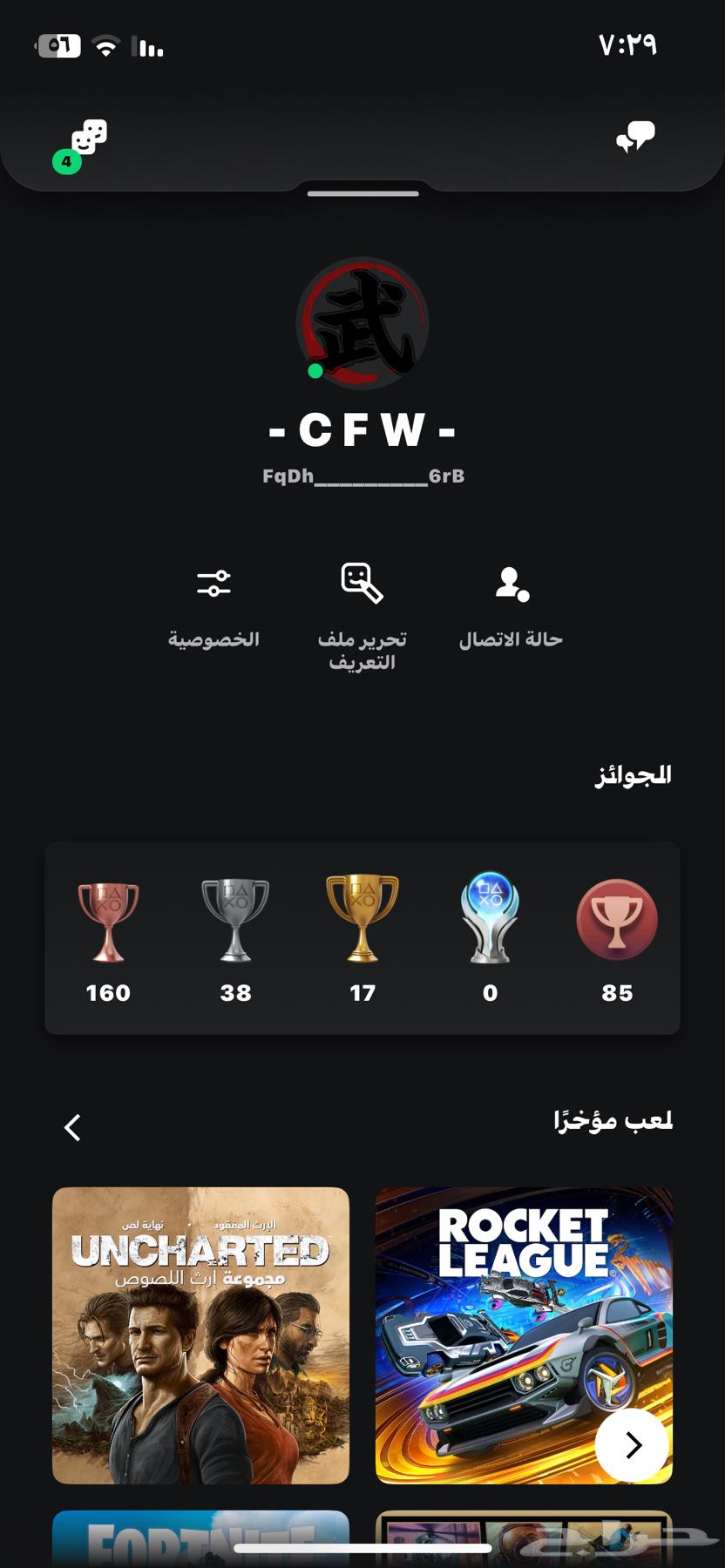Image resolution: width=725 pixels, height=1568 pixels.
Task: Open the privacy settings icon (الخصوصية)
Action: pos(213,582)
